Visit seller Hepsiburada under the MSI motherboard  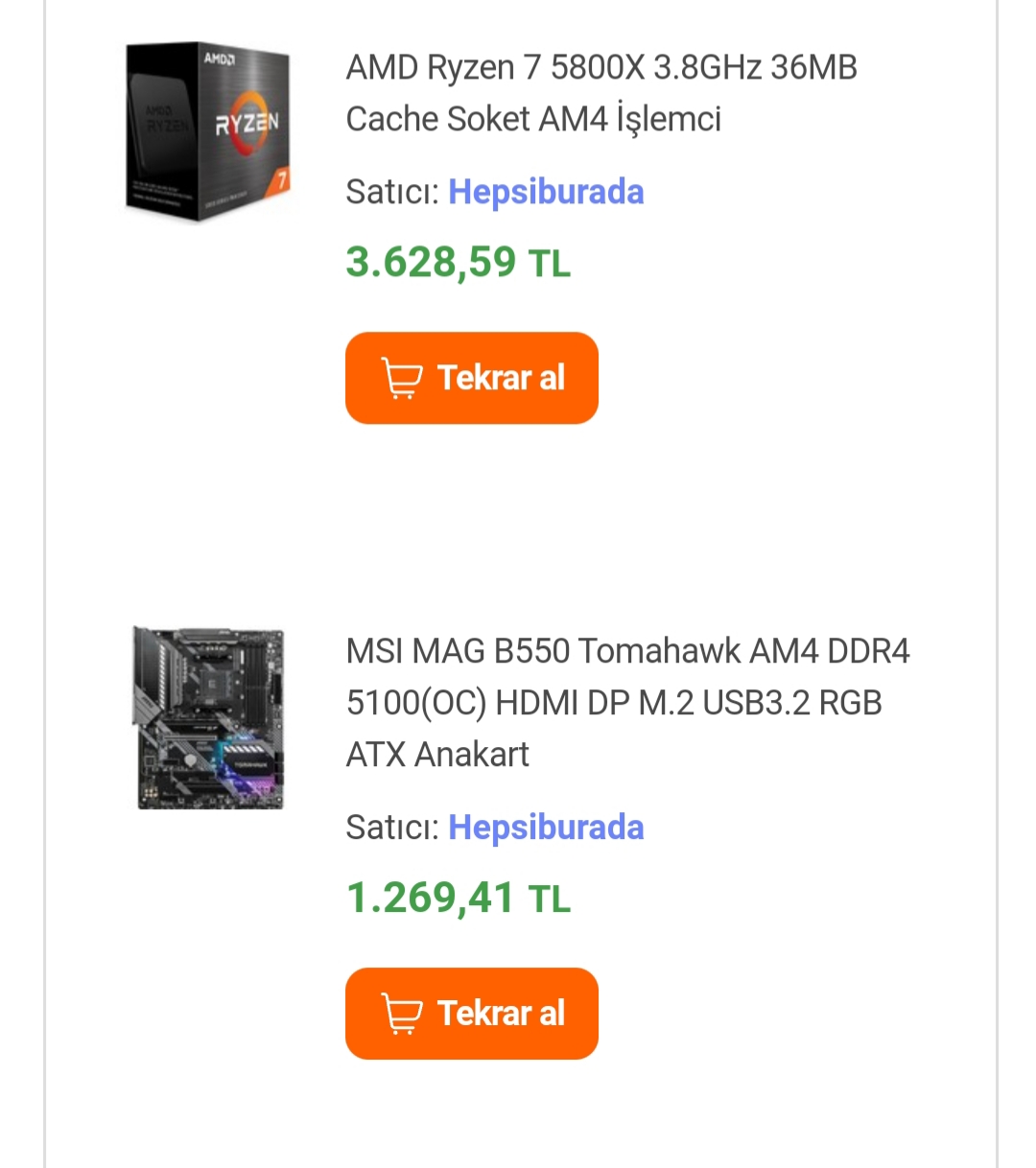(x=546, y=828)
